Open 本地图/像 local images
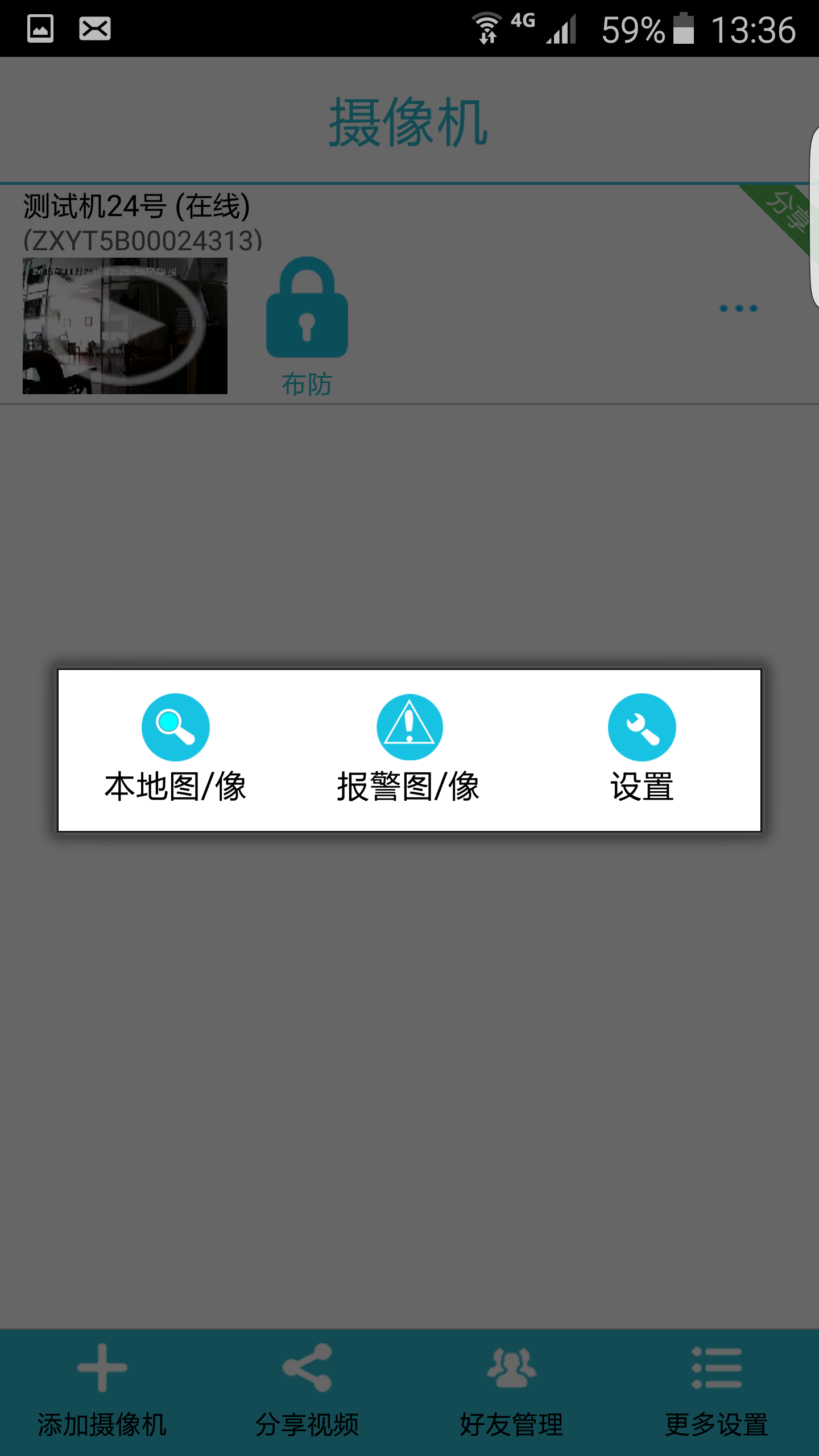This screenshot has height=1456, width=819. click(x=175, y=748)
